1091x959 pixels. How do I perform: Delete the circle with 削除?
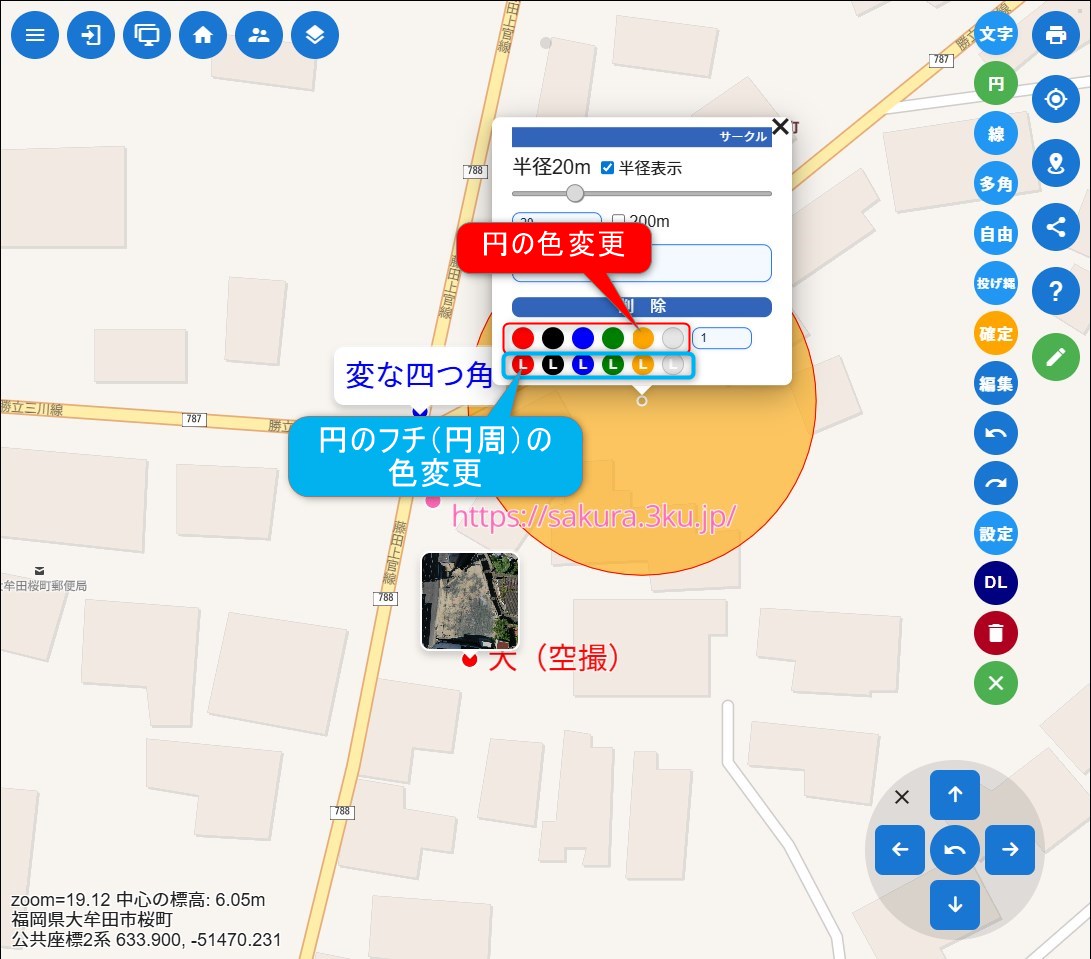[641, 306]
